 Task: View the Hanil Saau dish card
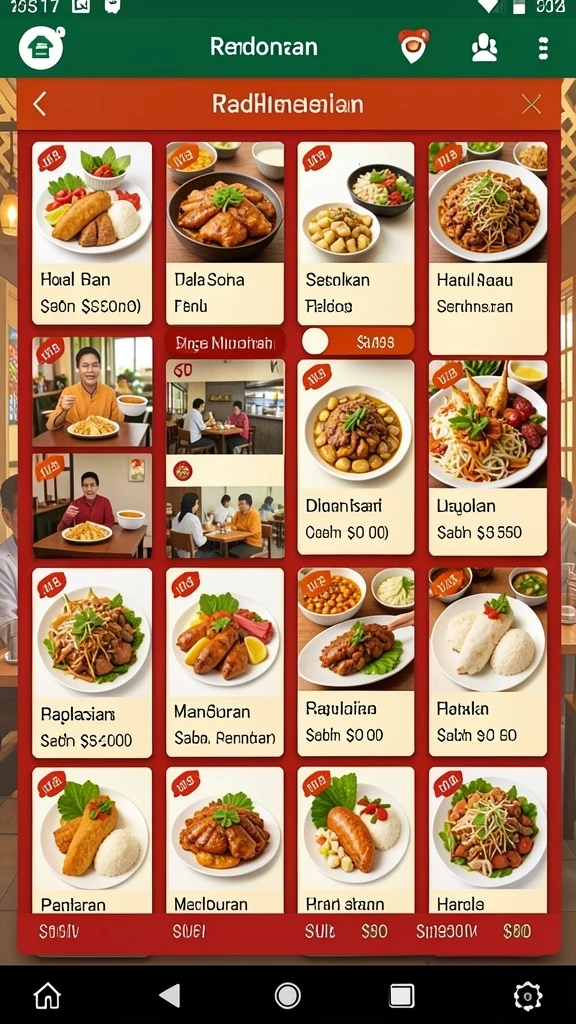click(x=488, y=248)
